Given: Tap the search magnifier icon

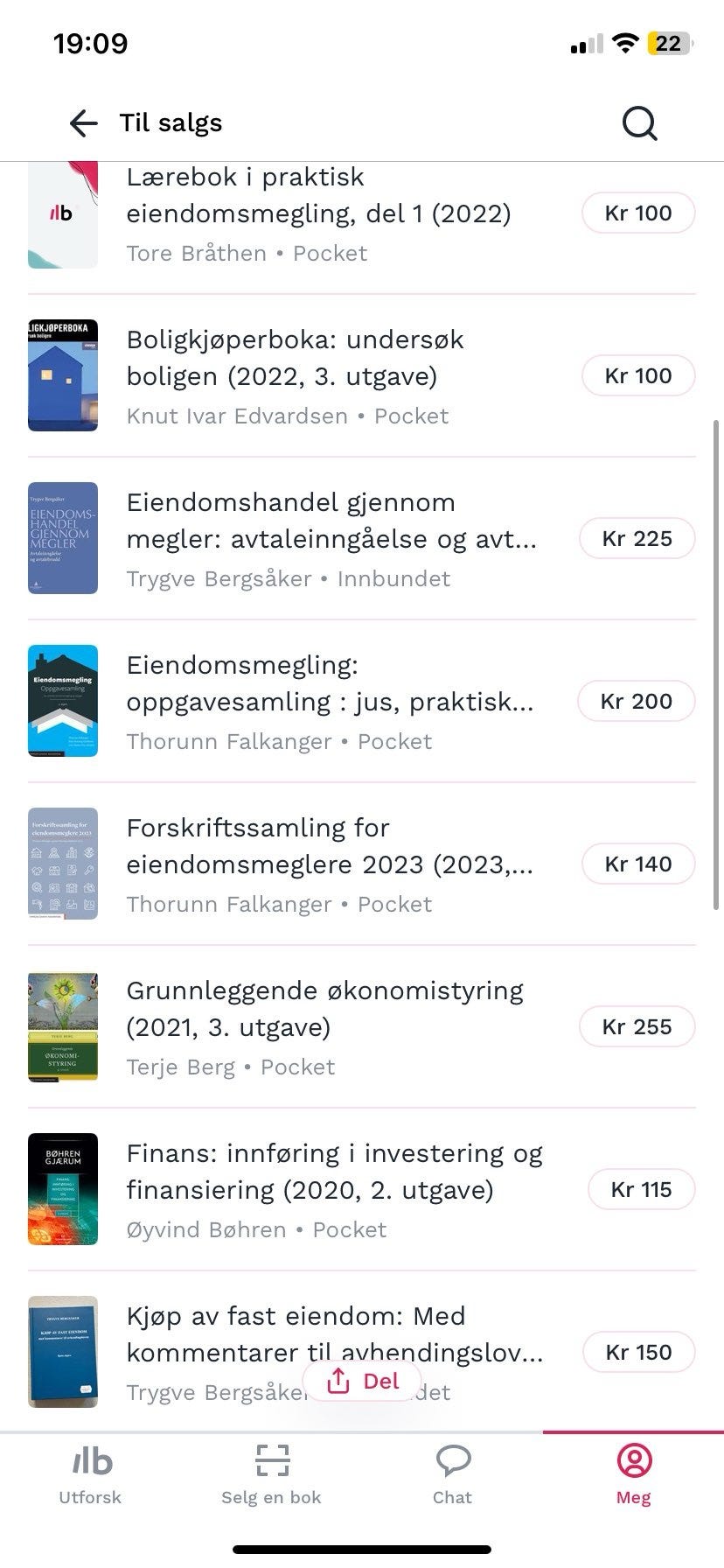Looking at the screenshot, I should 639,122.
